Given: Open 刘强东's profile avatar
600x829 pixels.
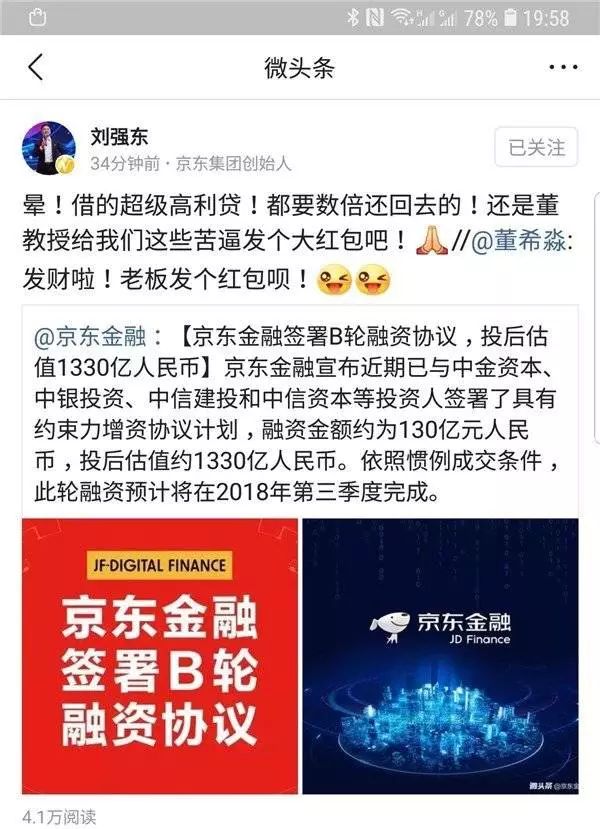Looking at the screenshot, I should point(49,148).
